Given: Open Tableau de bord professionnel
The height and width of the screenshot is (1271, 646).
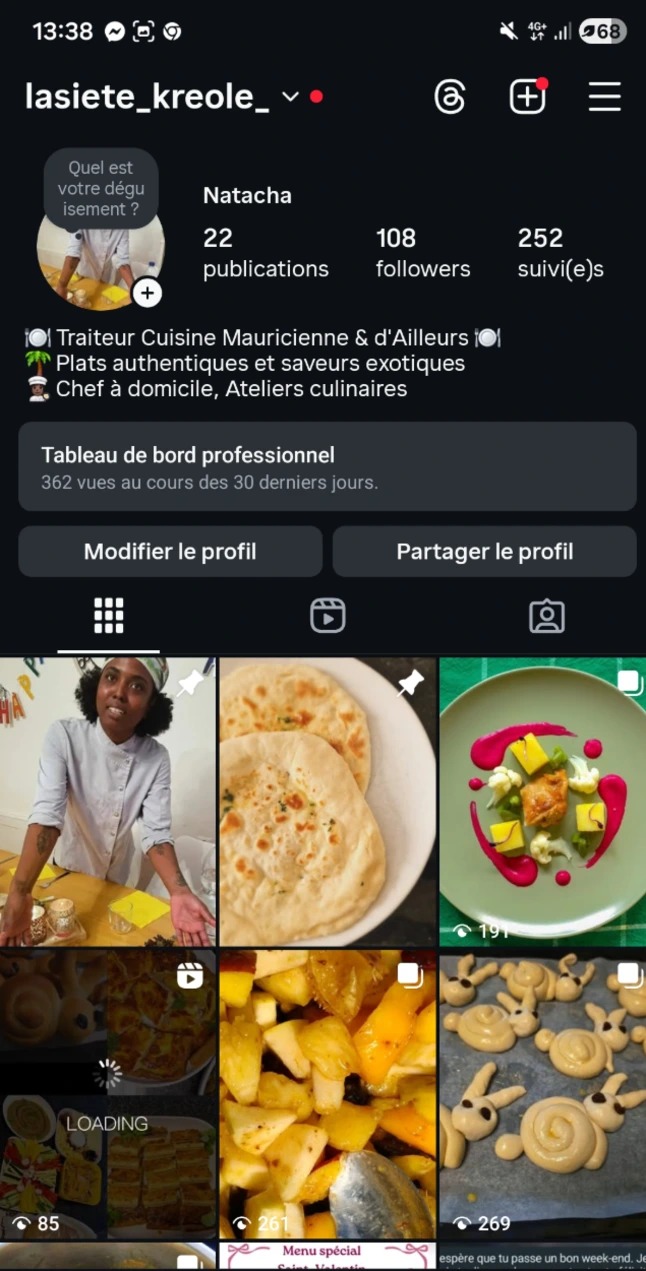Looking at the screenshot, I should (327, 467).
